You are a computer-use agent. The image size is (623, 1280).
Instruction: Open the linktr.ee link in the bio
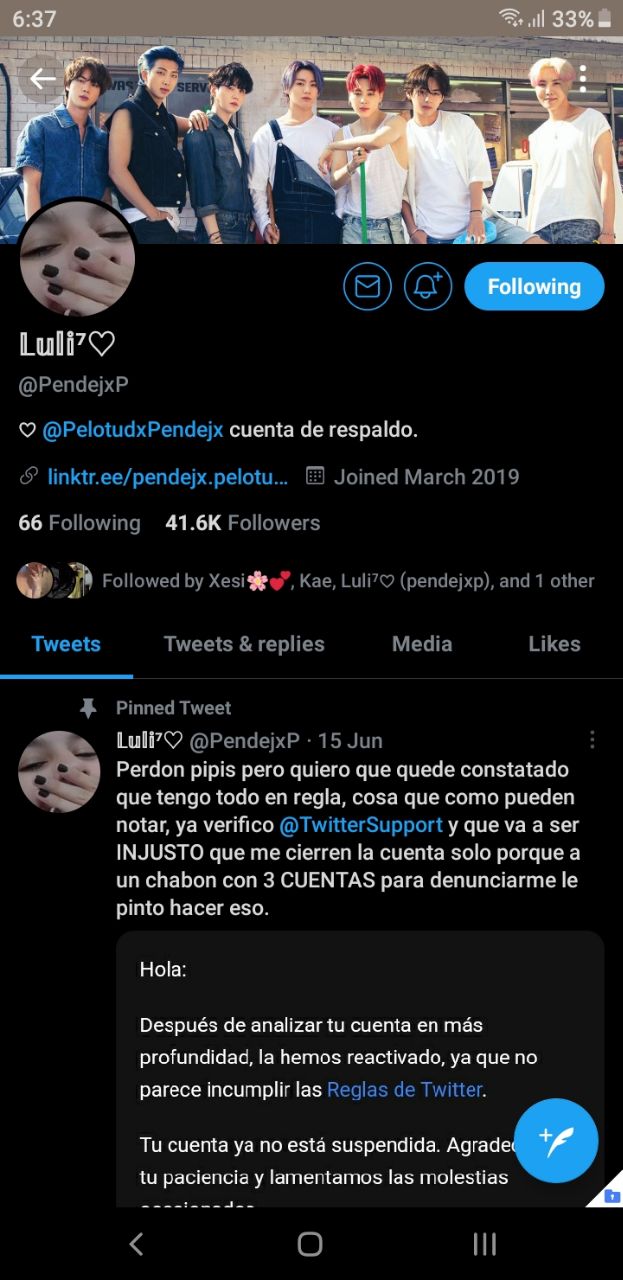[x=167, y=476]
